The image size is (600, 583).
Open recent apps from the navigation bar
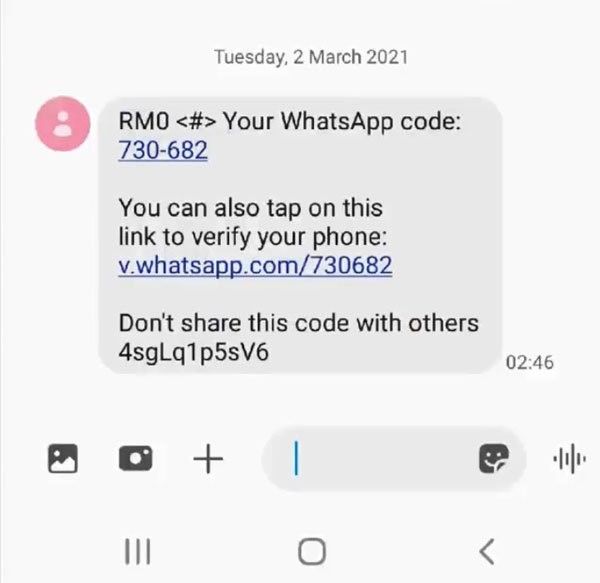tap(136, 550)
